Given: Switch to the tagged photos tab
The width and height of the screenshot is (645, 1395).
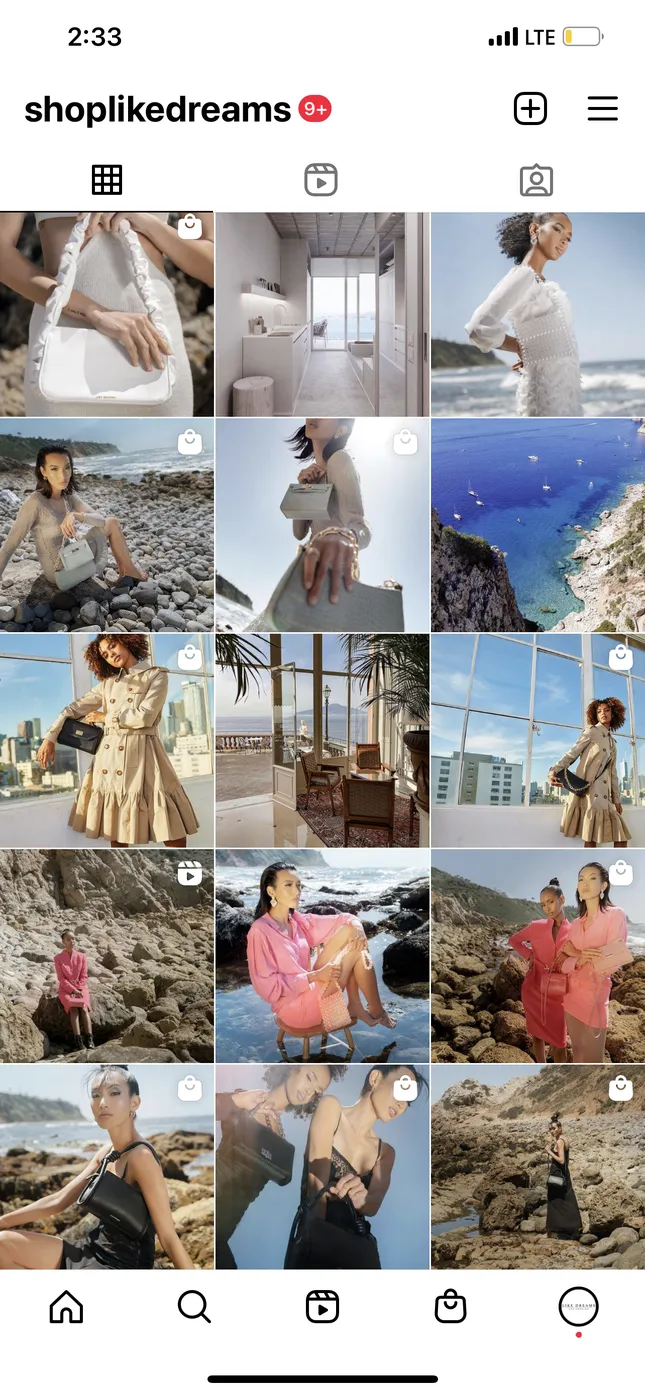Looking at the screenshot, I should coord(536,181).
